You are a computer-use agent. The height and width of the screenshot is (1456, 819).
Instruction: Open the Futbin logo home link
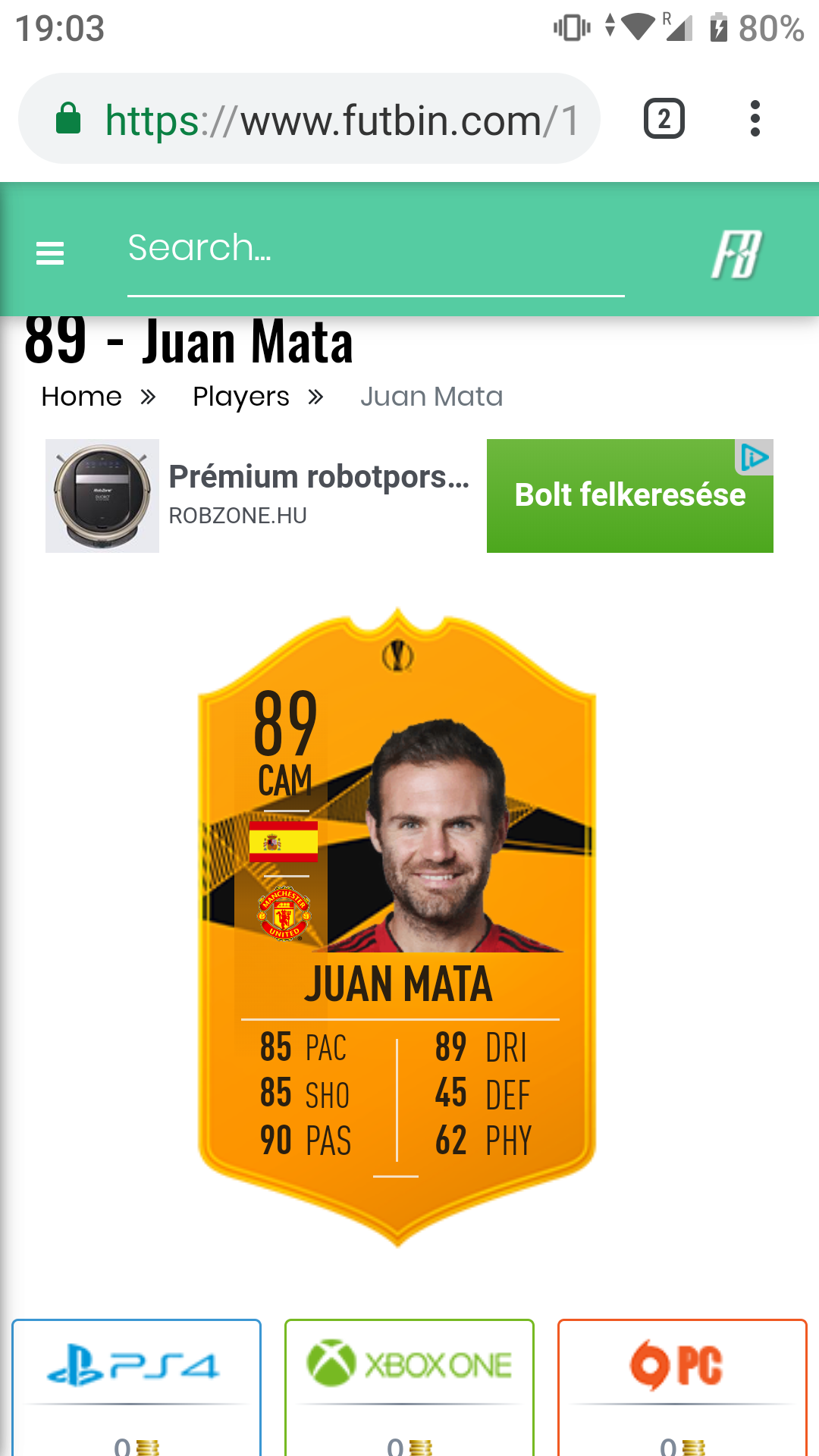[x=736, y=254]
